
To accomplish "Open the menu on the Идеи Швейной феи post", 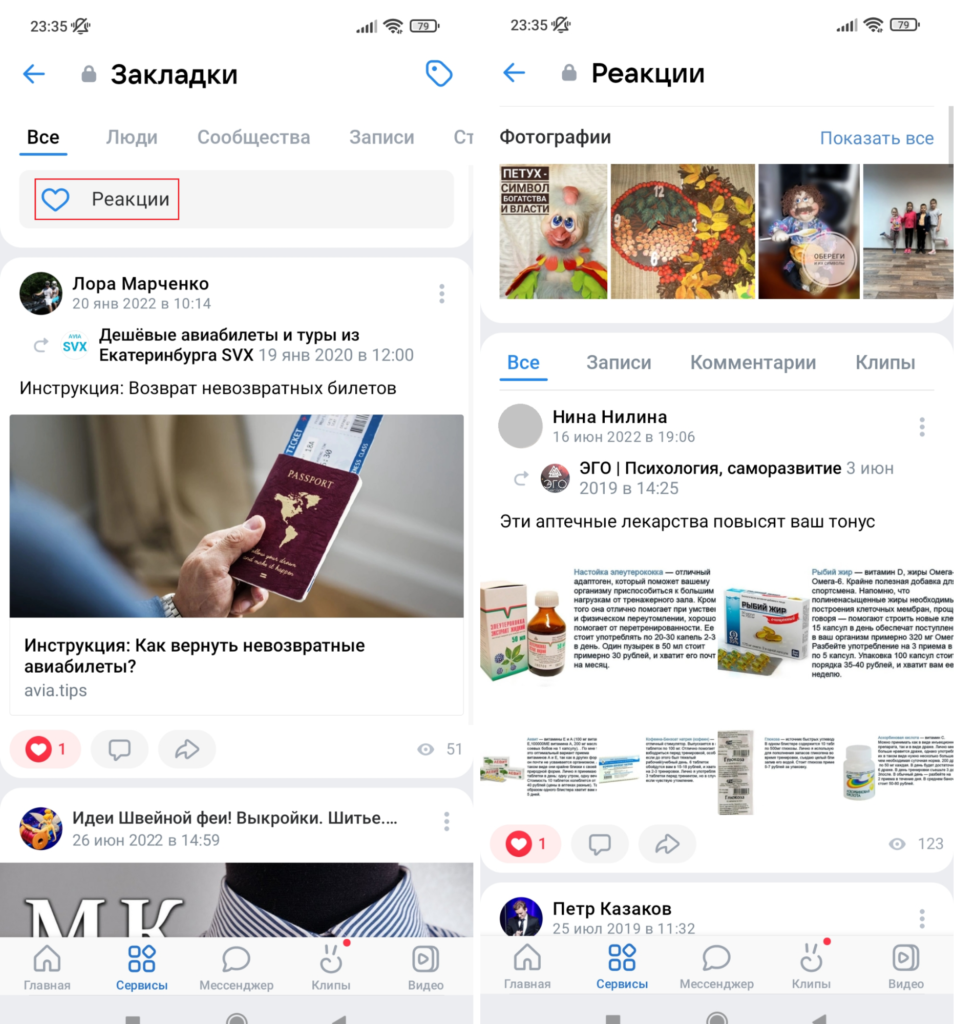I will click(446, 821).
